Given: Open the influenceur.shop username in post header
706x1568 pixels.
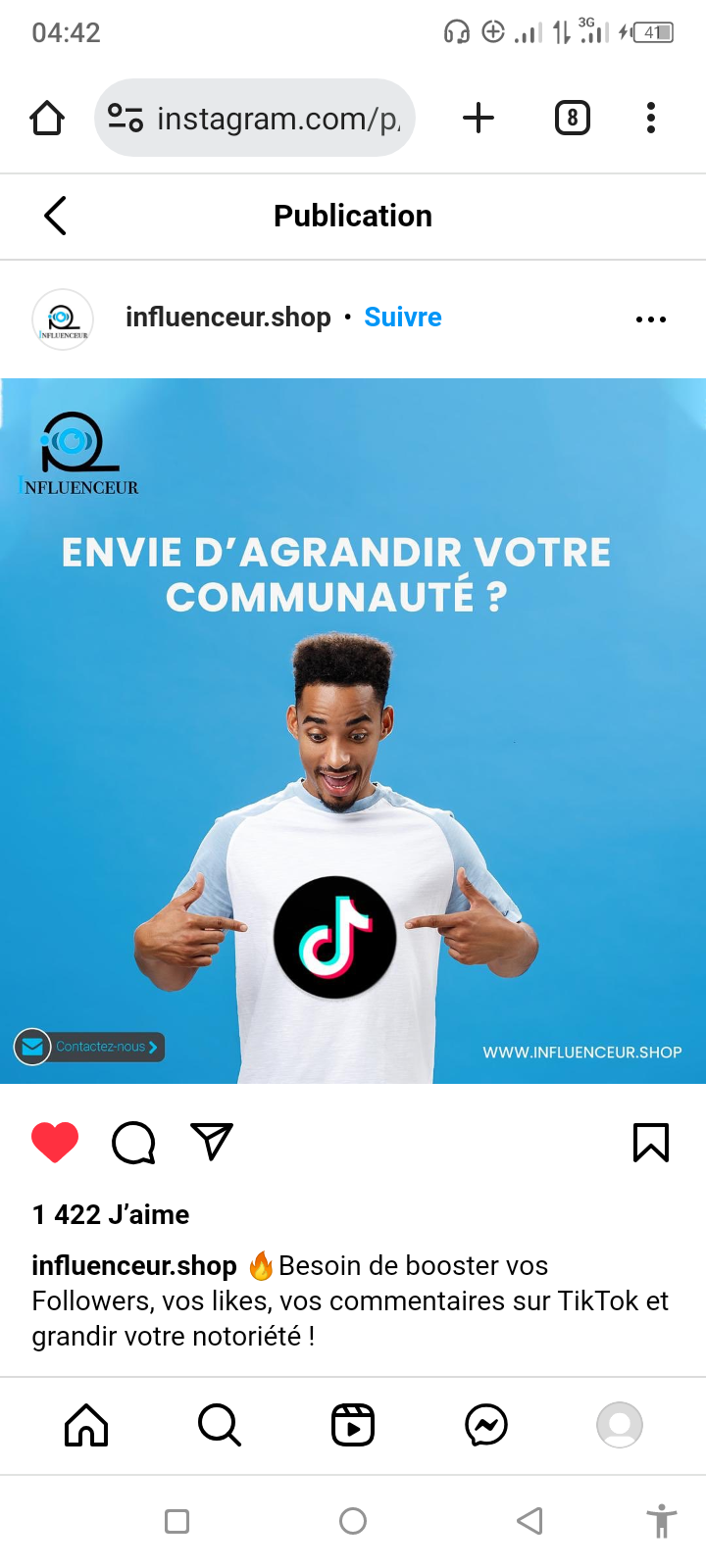Looking at the screenshot, I should (x=228, y=318).
